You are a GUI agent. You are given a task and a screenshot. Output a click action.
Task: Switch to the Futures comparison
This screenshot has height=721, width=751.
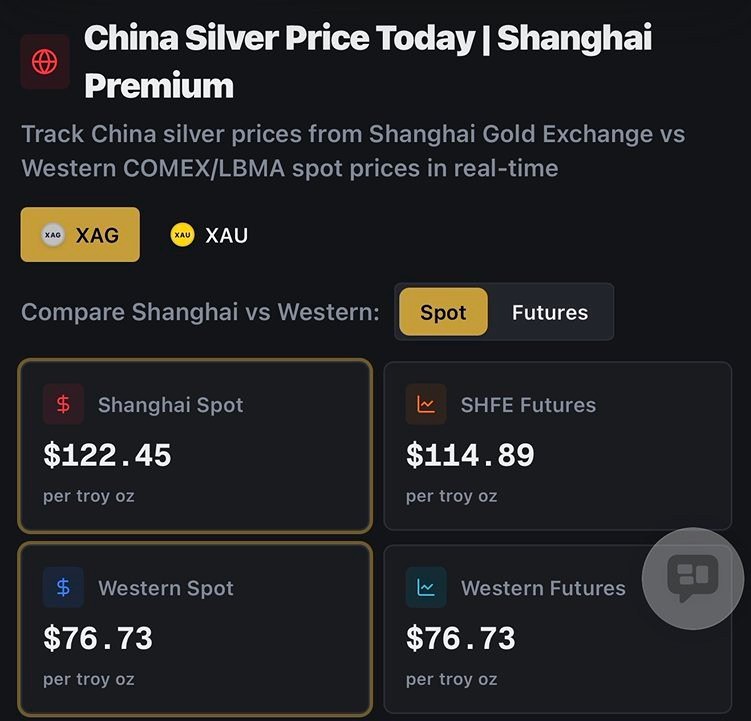550,312
